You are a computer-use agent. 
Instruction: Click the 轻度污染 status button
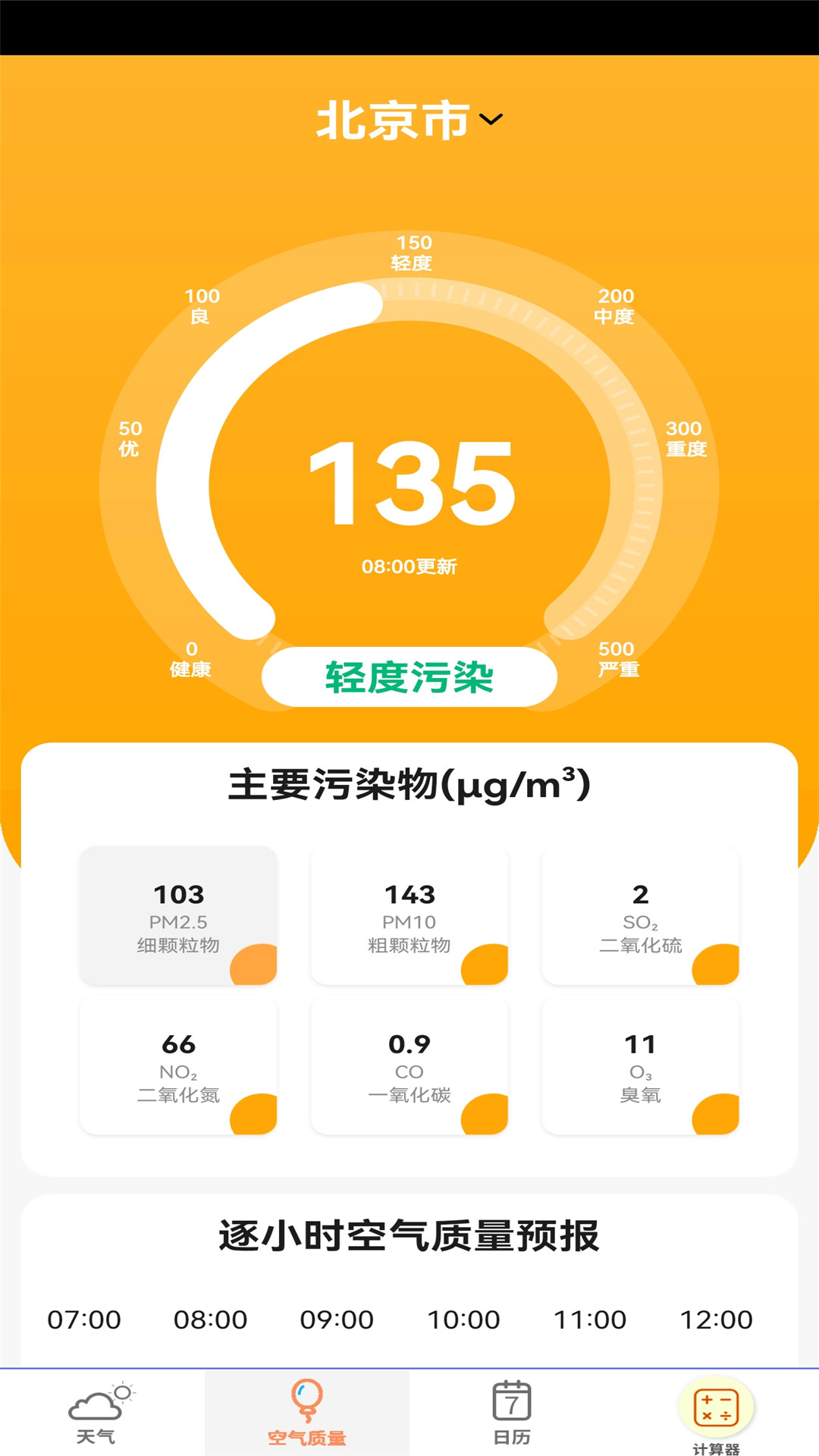coord(409,674)
